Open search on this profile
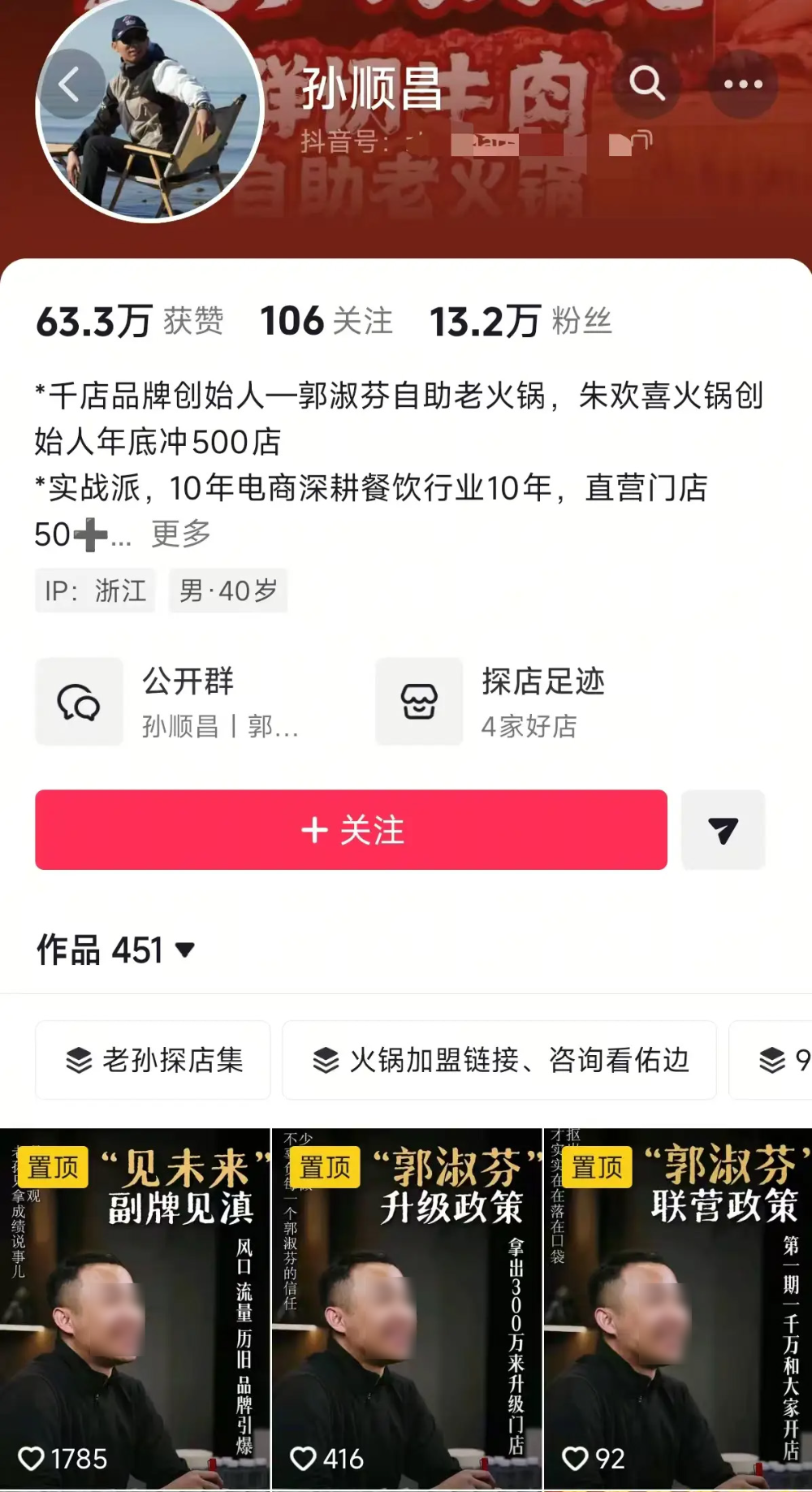The width and height of the screenshot is (812, 1492). tap(646, 83)
